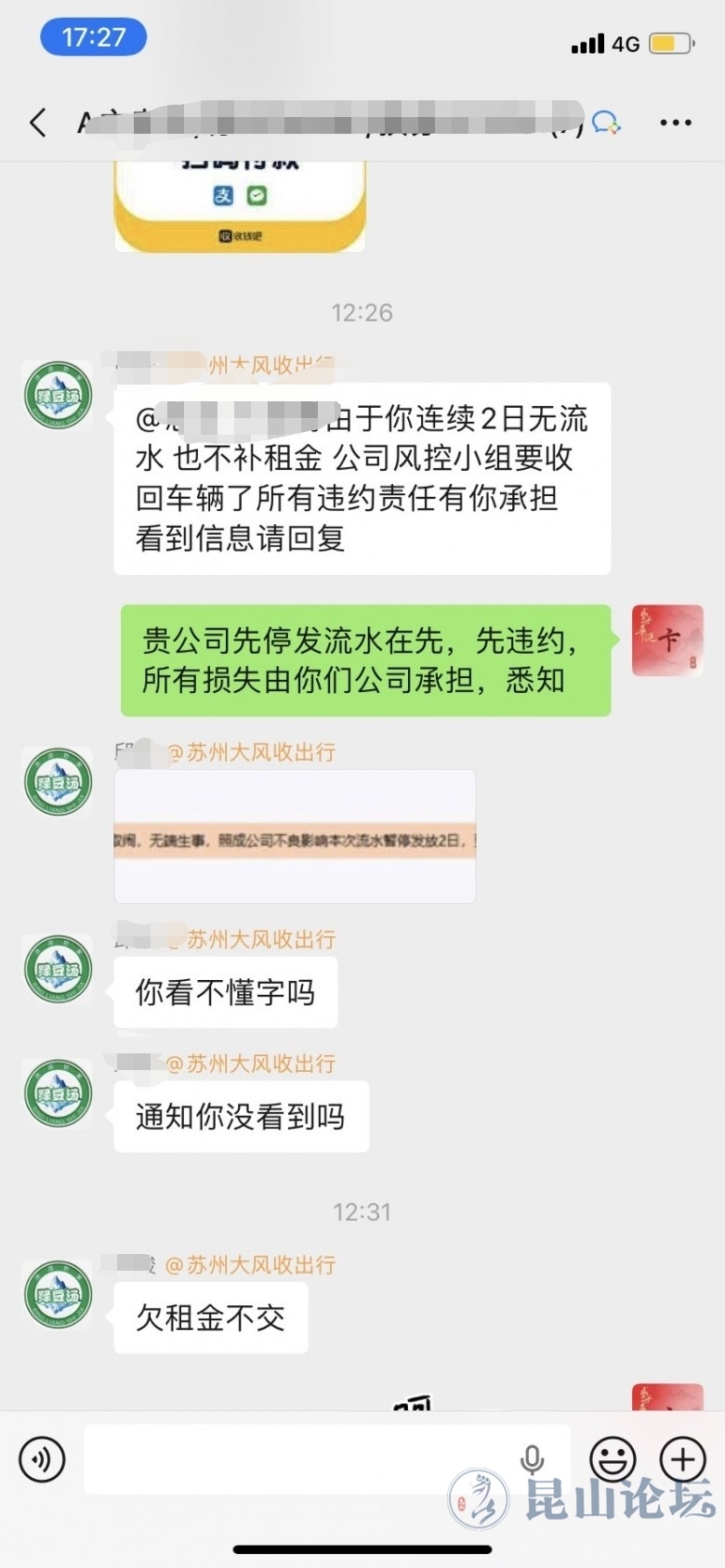
Task: Tap the chat bubble icon in header
Action: click(x=606, y=123)
